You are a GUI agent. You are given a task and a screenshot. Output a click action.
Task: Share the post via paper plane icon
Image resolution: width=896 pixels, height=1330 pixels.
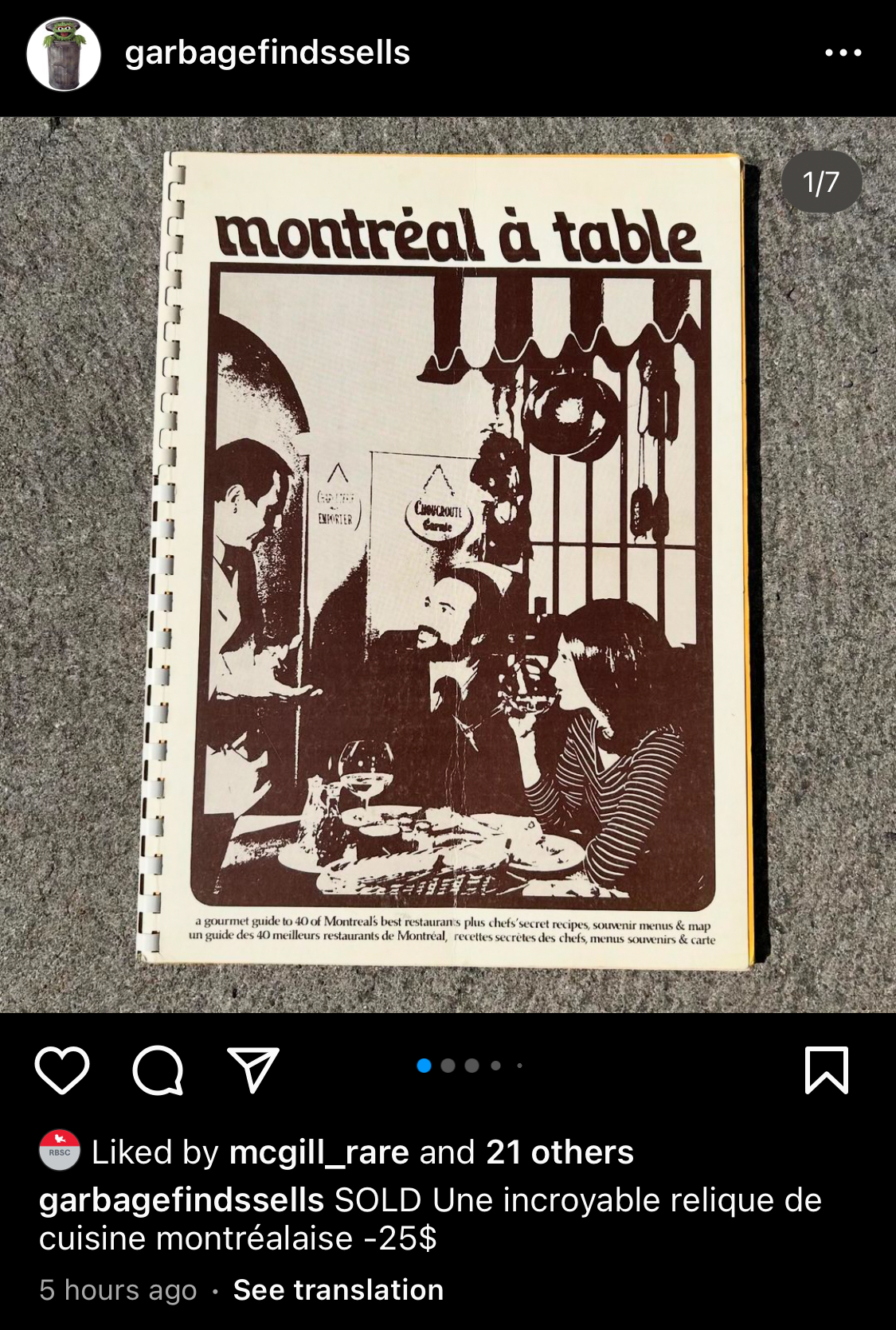tap(253, 1070)
